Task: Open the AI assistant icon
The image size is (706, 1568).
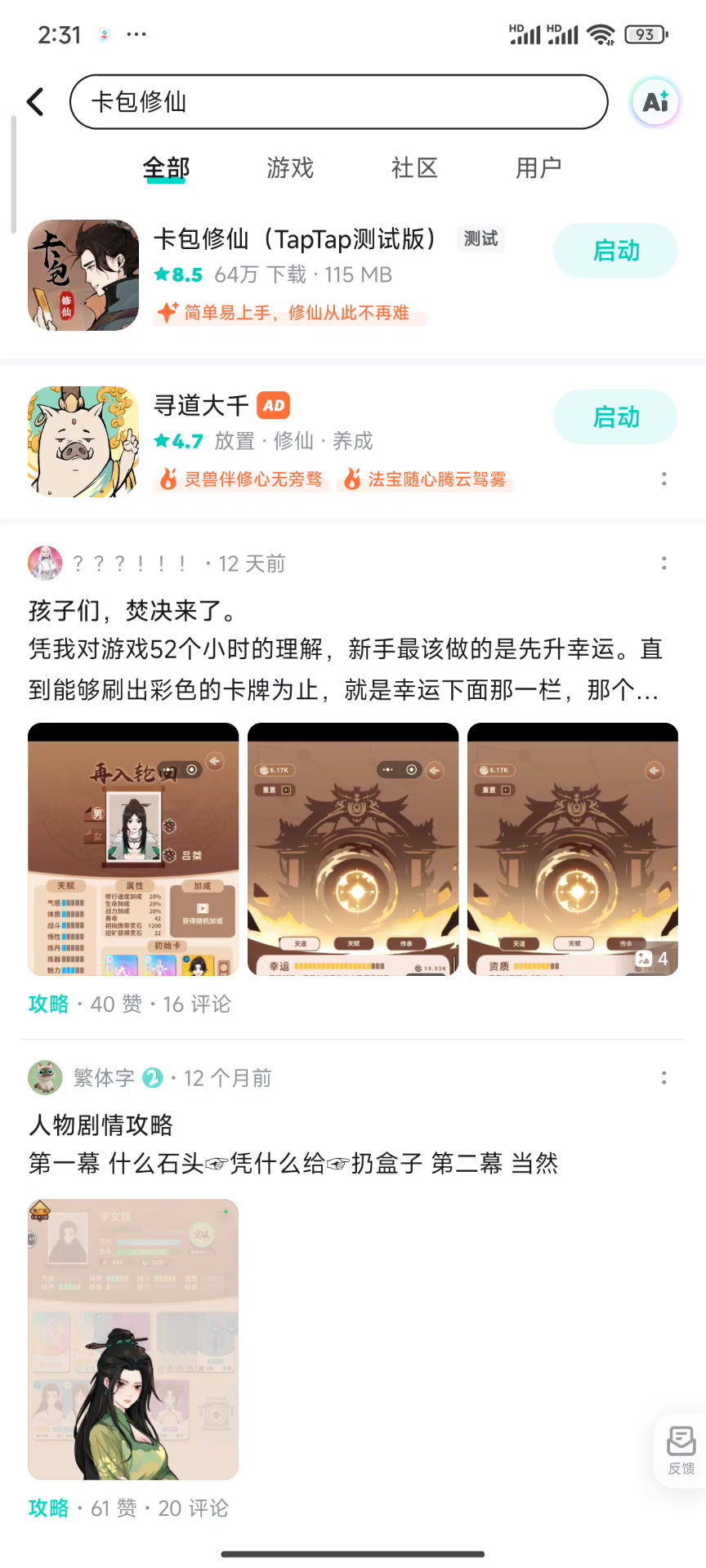Action: (655, 102)
